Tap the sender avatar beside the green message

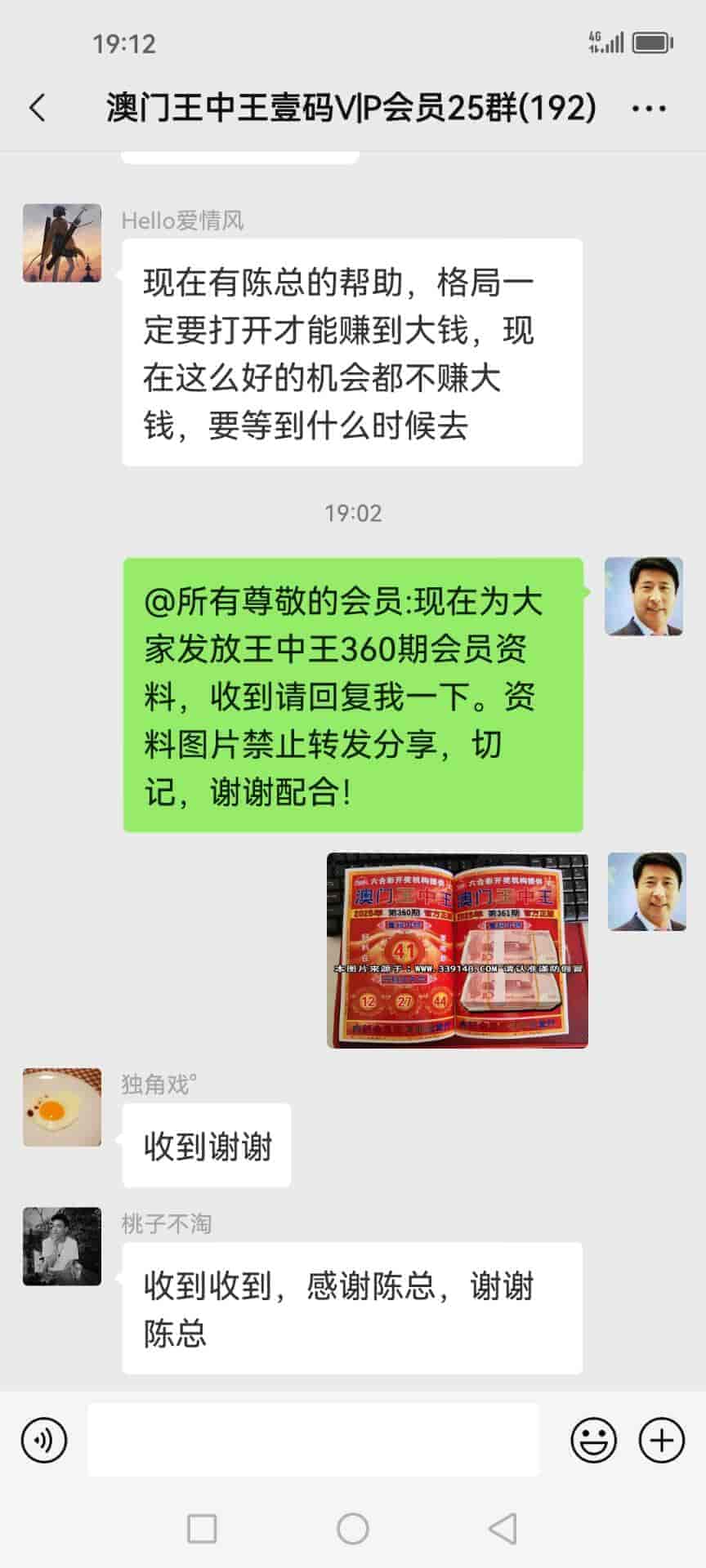point(644,596)
